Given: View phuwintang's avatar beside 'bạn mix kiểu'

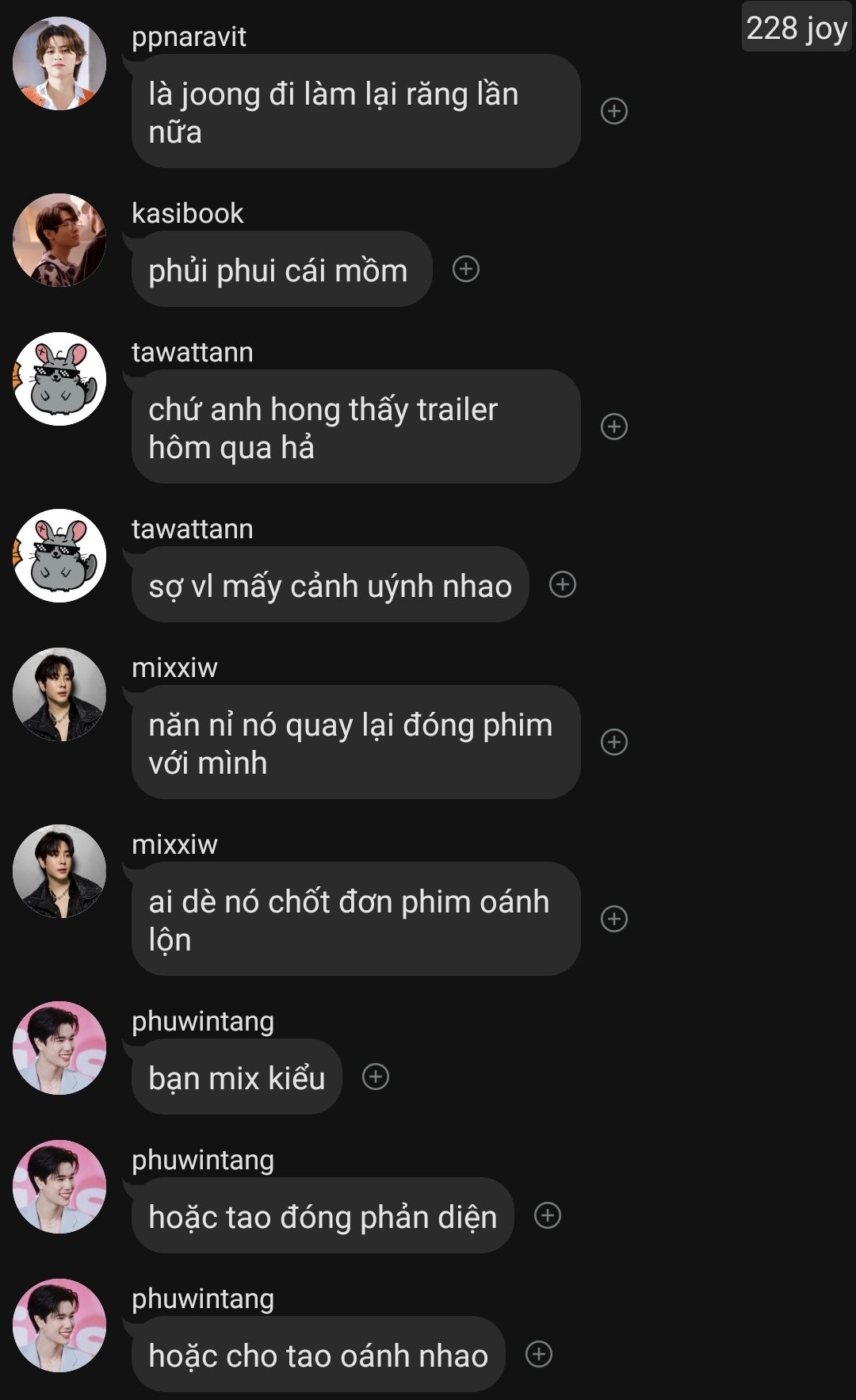Looking at the screenshot, I should [59, 1048].
